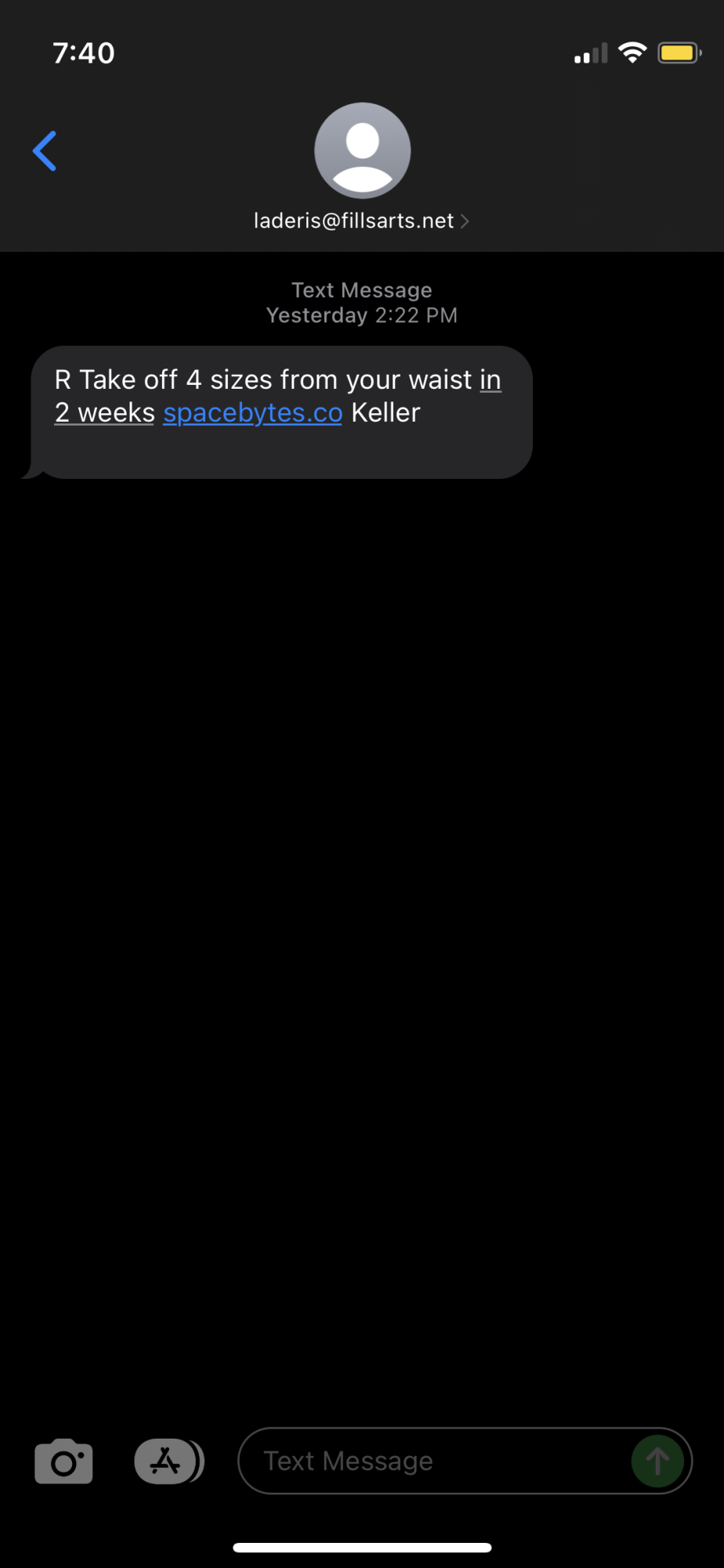724x1568 pixels.
Task: Open contact details for laderis@fillsarts.net
Action: pos(361,221)
